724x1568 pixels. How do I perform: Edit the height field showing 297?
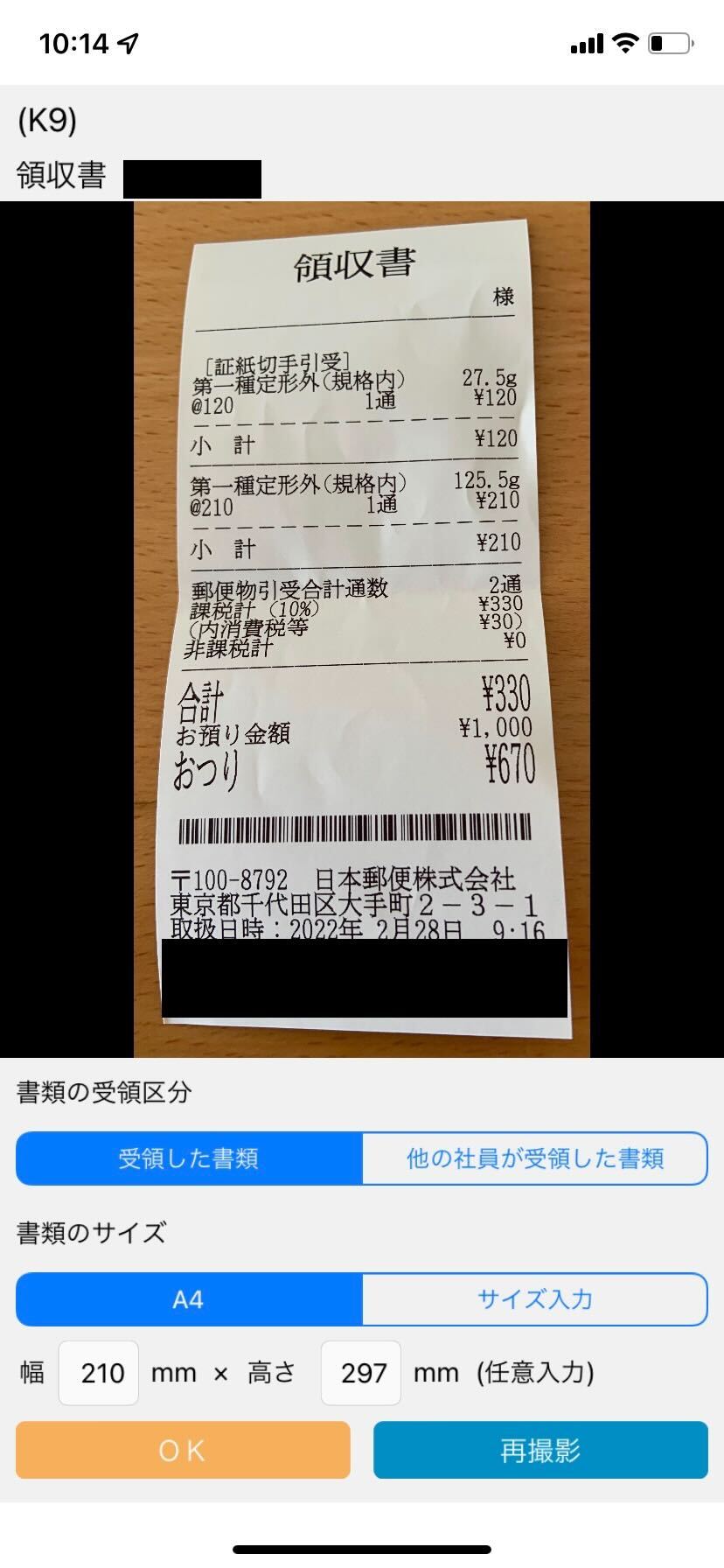click(361, 1373)
